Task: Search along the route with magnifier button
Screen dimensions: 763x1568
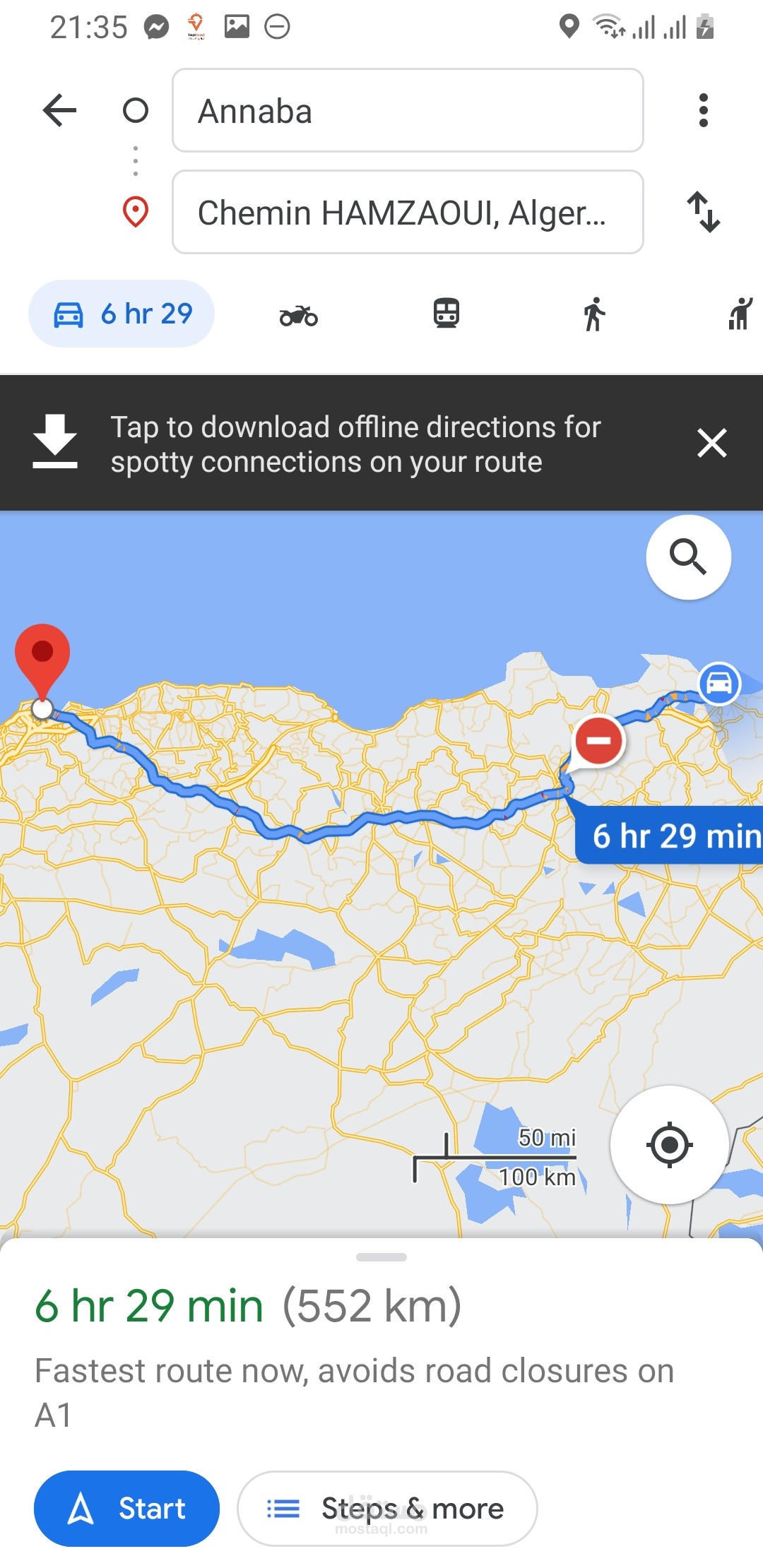Action: pyautogui.click(x=689, y=557)
